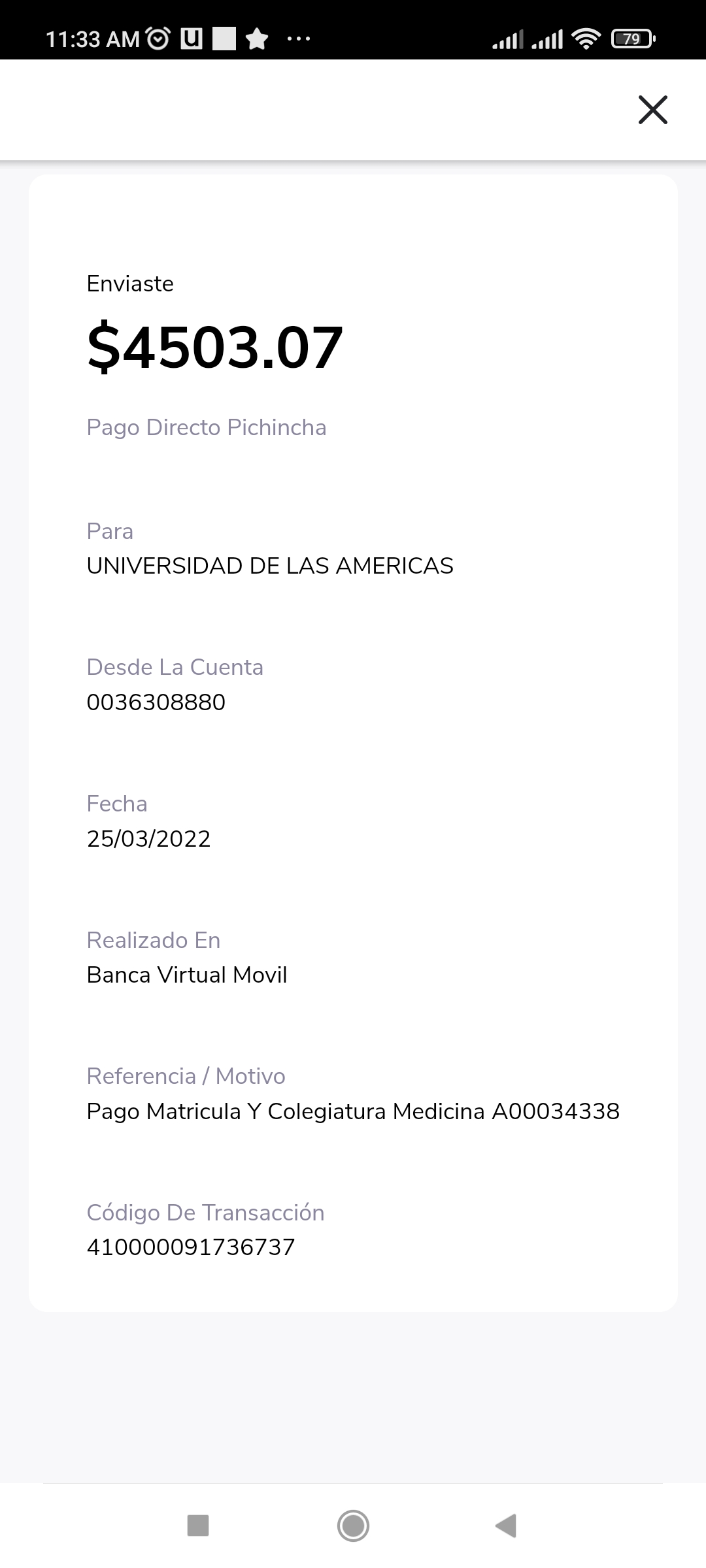Tap the system back button
The image size is (706, 1568).
click(507, 1526)
